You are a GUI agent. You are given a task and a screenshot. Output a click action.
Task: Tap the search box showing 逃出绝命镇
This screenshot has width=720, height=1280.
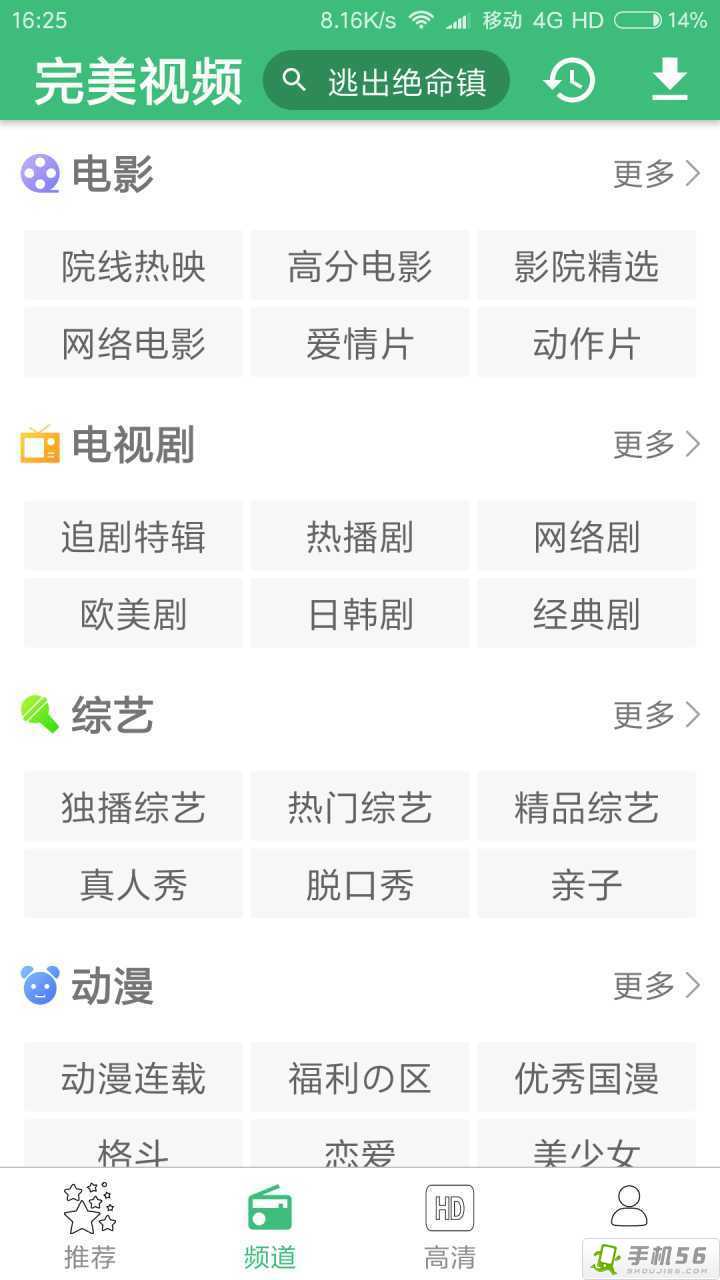(386, 81)
